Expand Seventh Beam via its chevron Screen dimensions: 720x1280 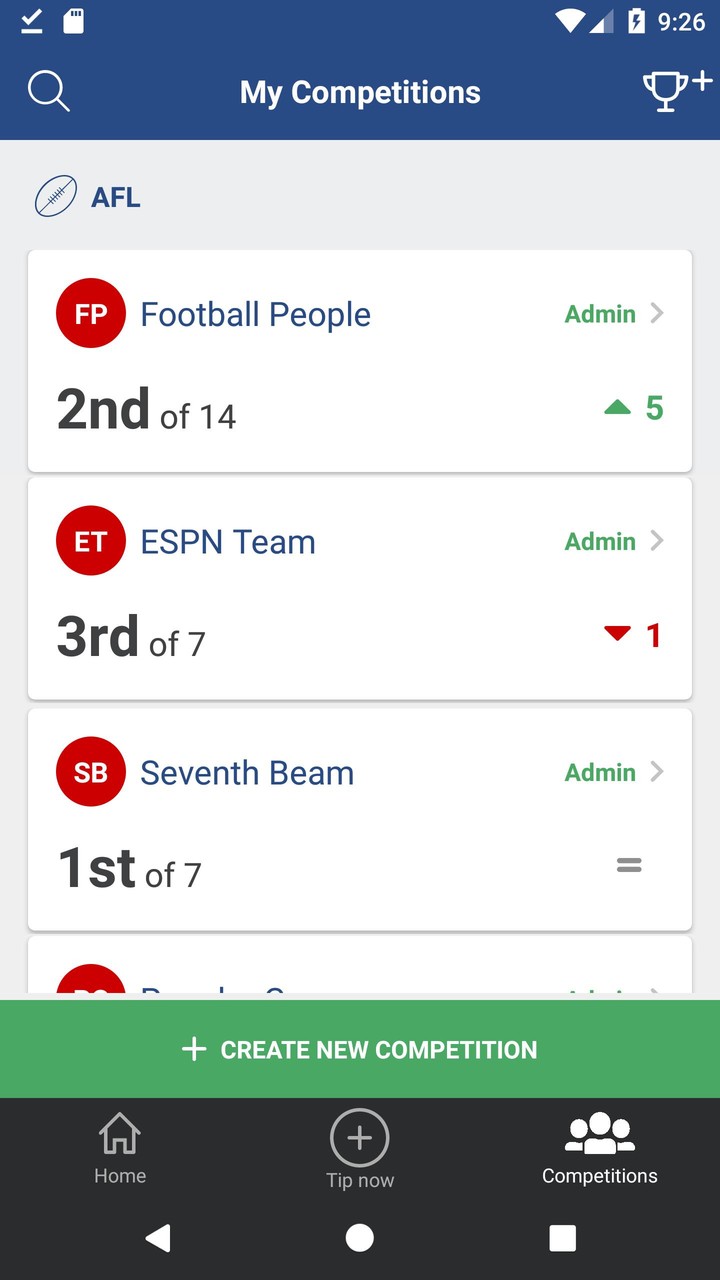tap(657, 771)
